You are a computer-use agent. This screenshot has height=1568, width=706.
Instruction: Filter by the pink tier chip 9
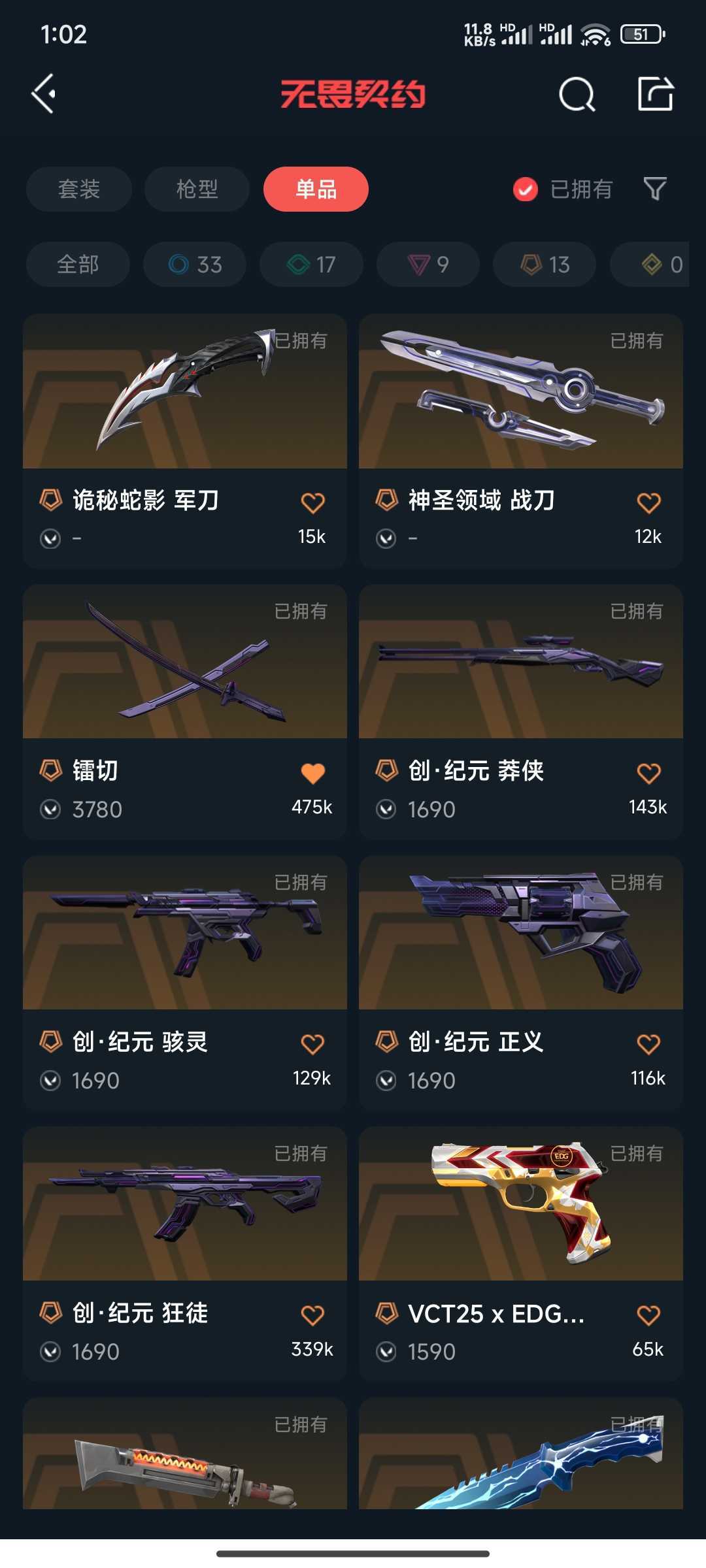coord(428,264)
